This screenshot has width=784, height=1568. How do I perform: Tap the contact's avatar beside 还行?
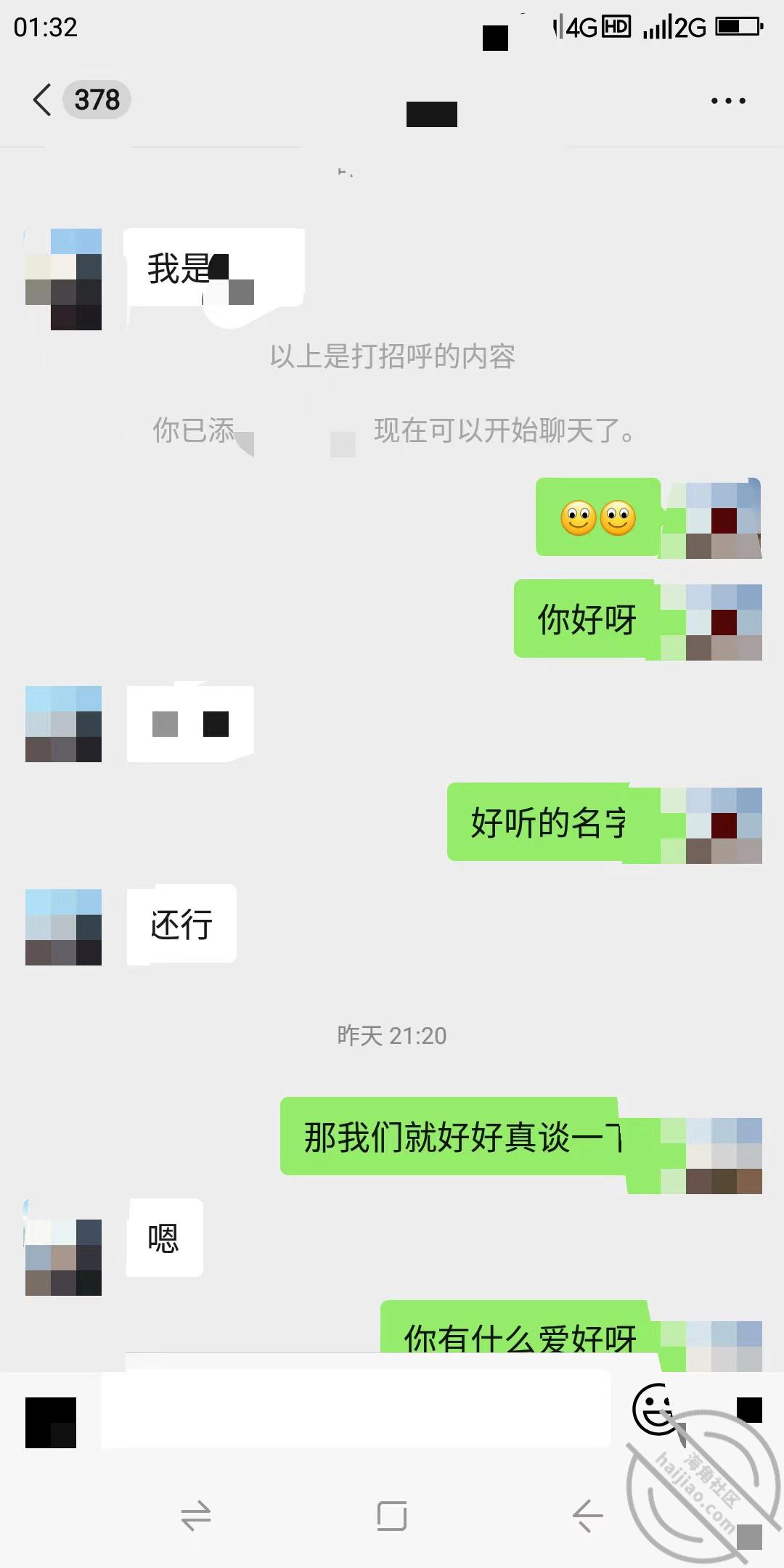point(63,927)
